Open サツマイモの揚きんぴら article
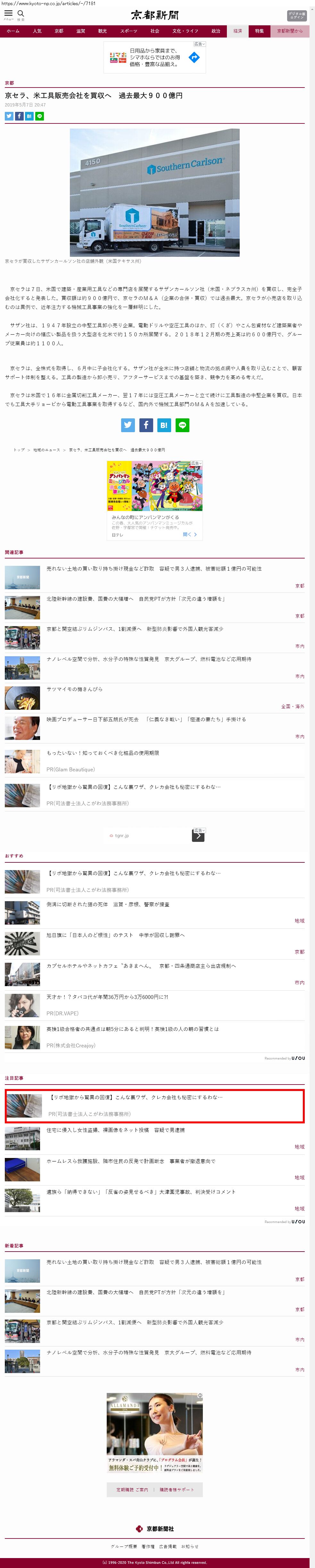315x1568 pixels. pos(75,689)
